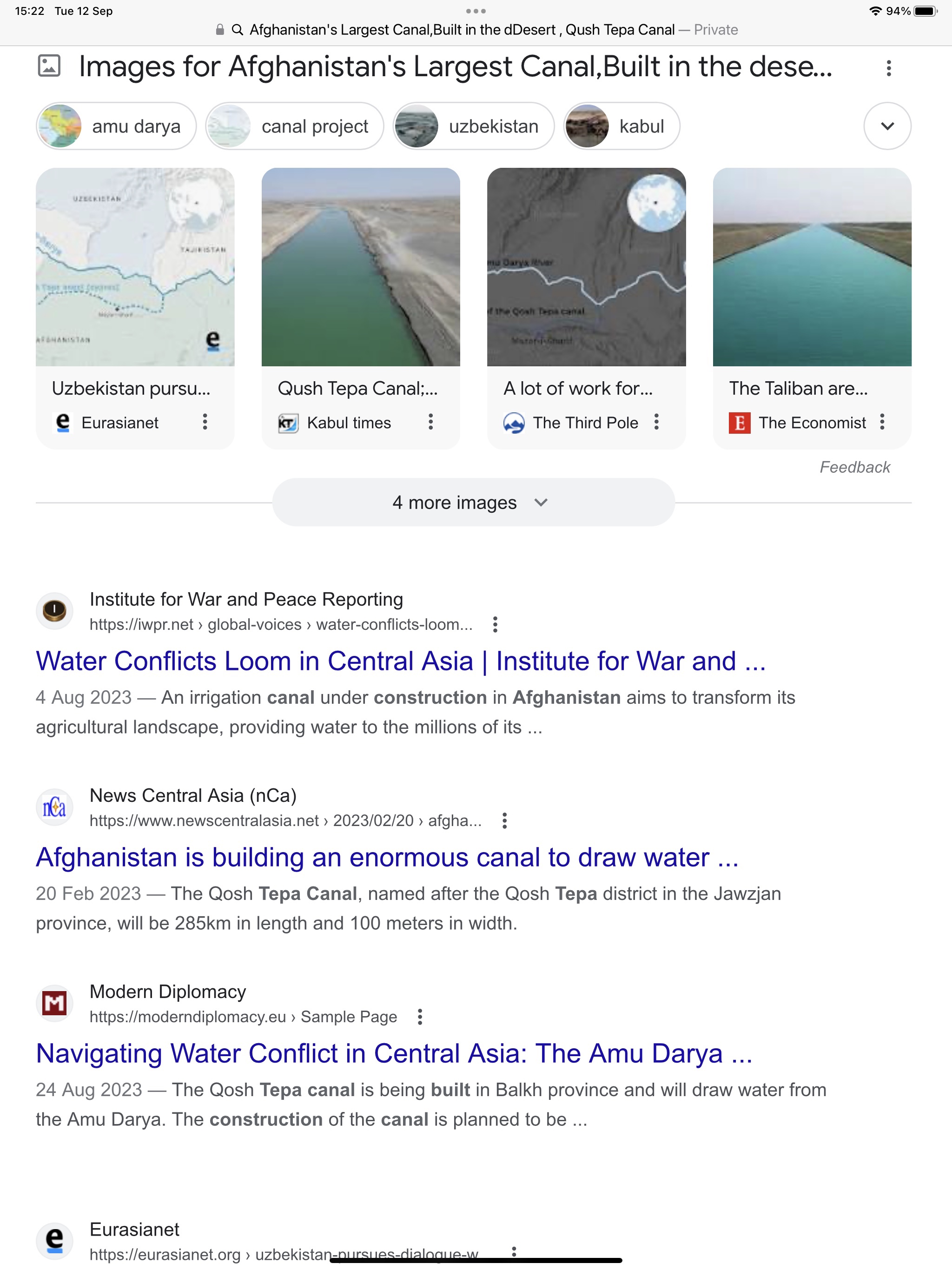This screenshot has height=1270, width=952.
Task: Open The Third Pole image result
Action: pos(586,268)
